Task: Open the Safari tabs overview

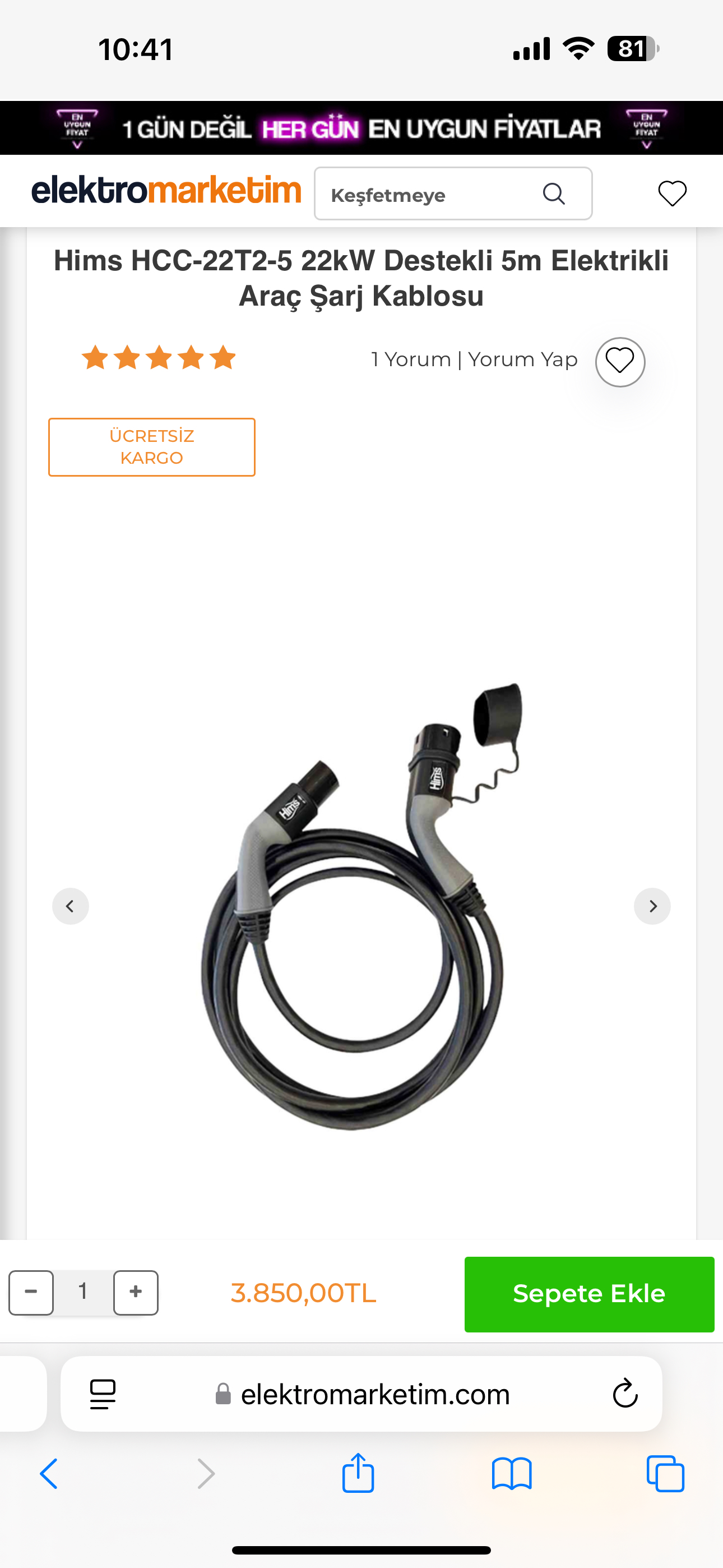Action: pos(665,1474)
